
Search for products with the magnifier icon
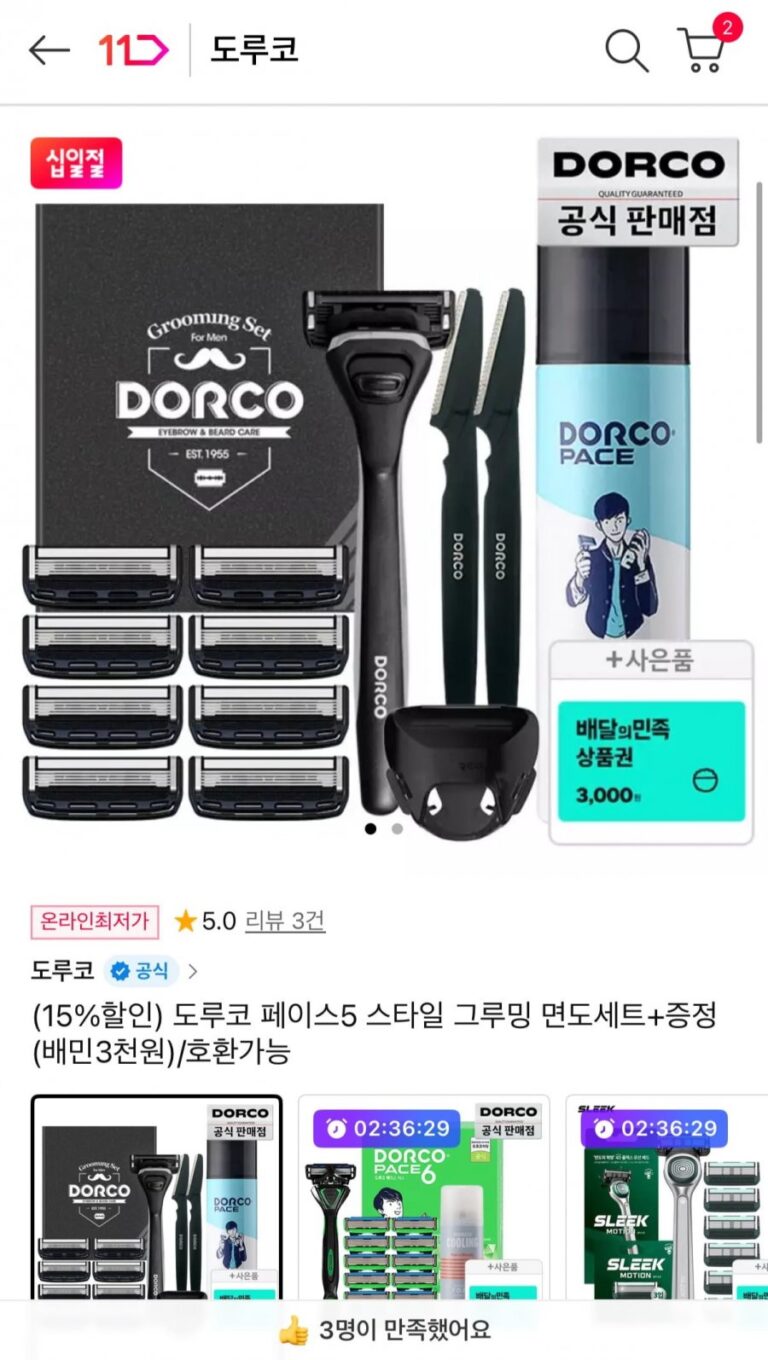pyautogui.click(x=627, y=50)
